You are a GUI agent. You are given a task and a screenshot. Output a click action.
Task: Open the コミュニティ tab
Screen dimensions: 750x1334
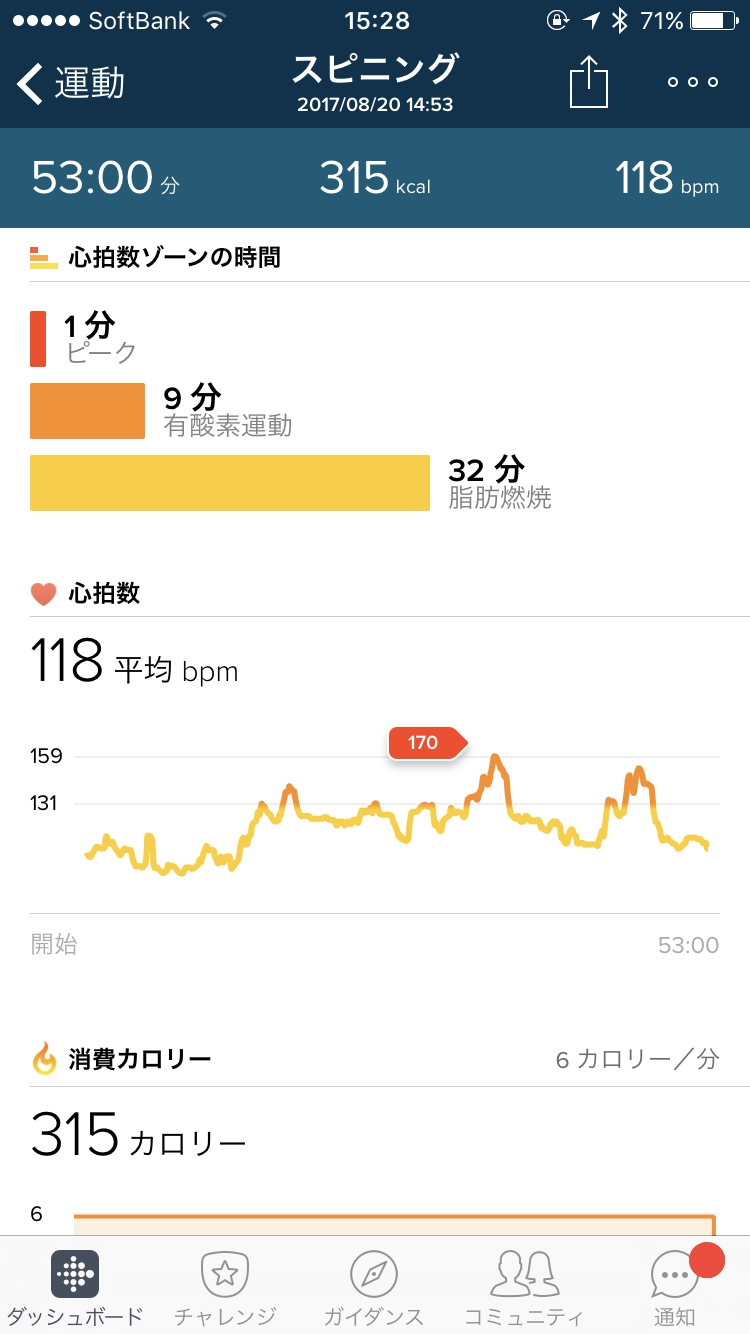tap(524, 1286)
